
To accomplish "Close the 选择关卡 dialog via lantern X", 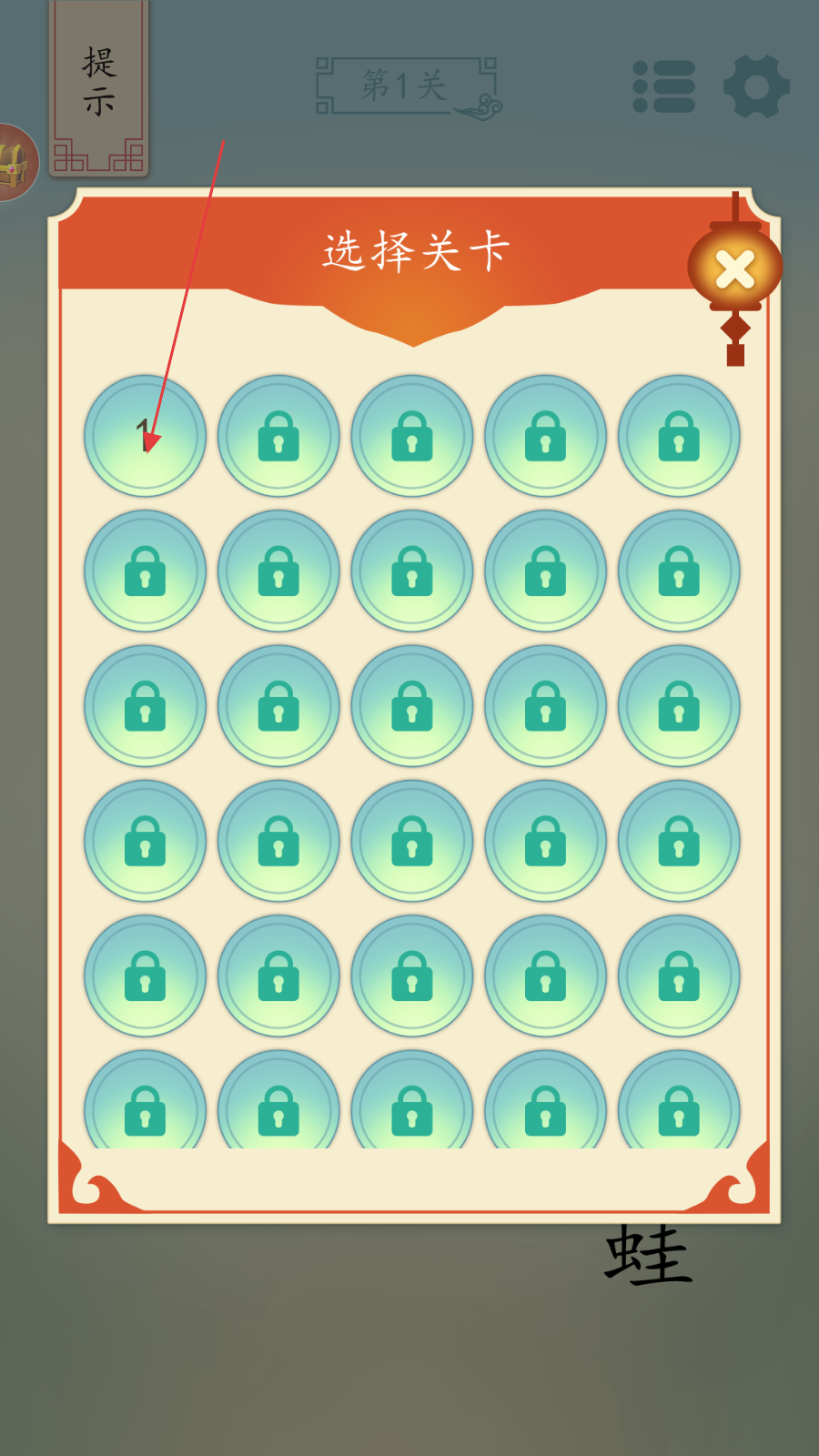I will [x=734, y=269].
